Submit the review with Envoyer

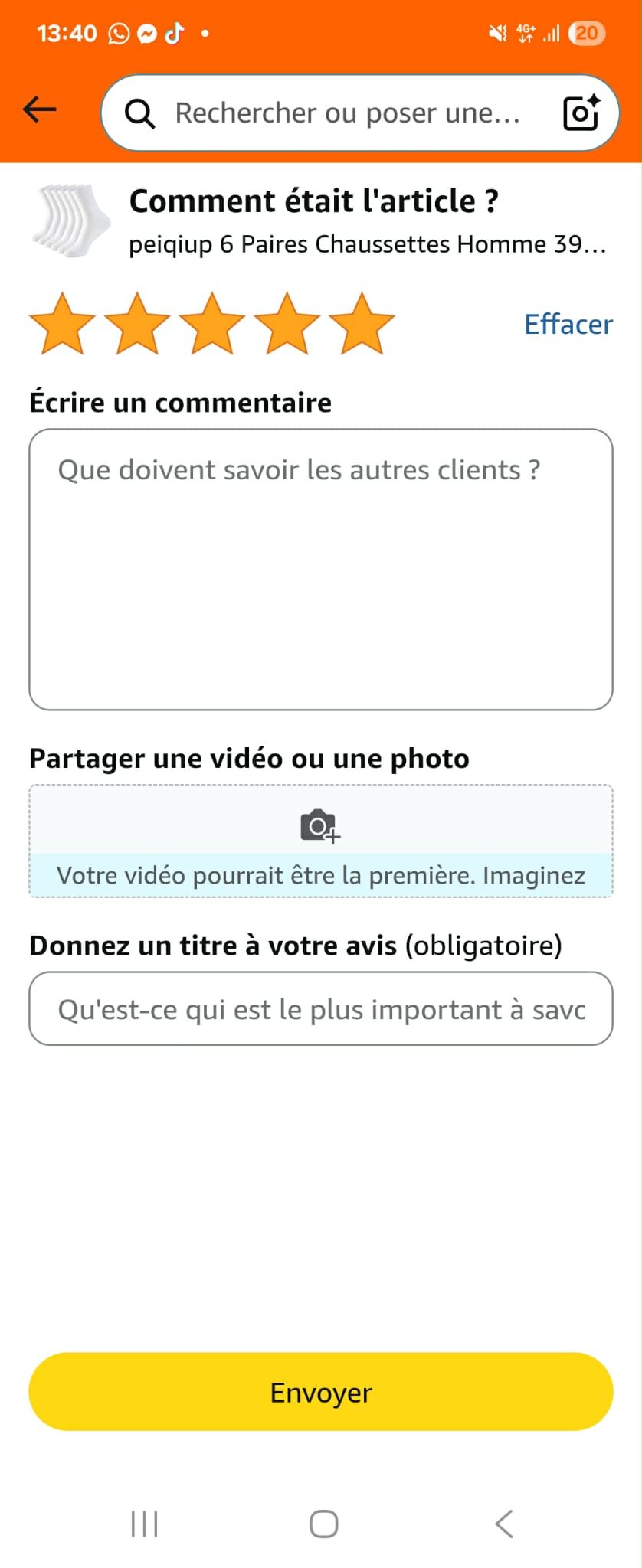pyautogui.click(x=320, y=1391)
